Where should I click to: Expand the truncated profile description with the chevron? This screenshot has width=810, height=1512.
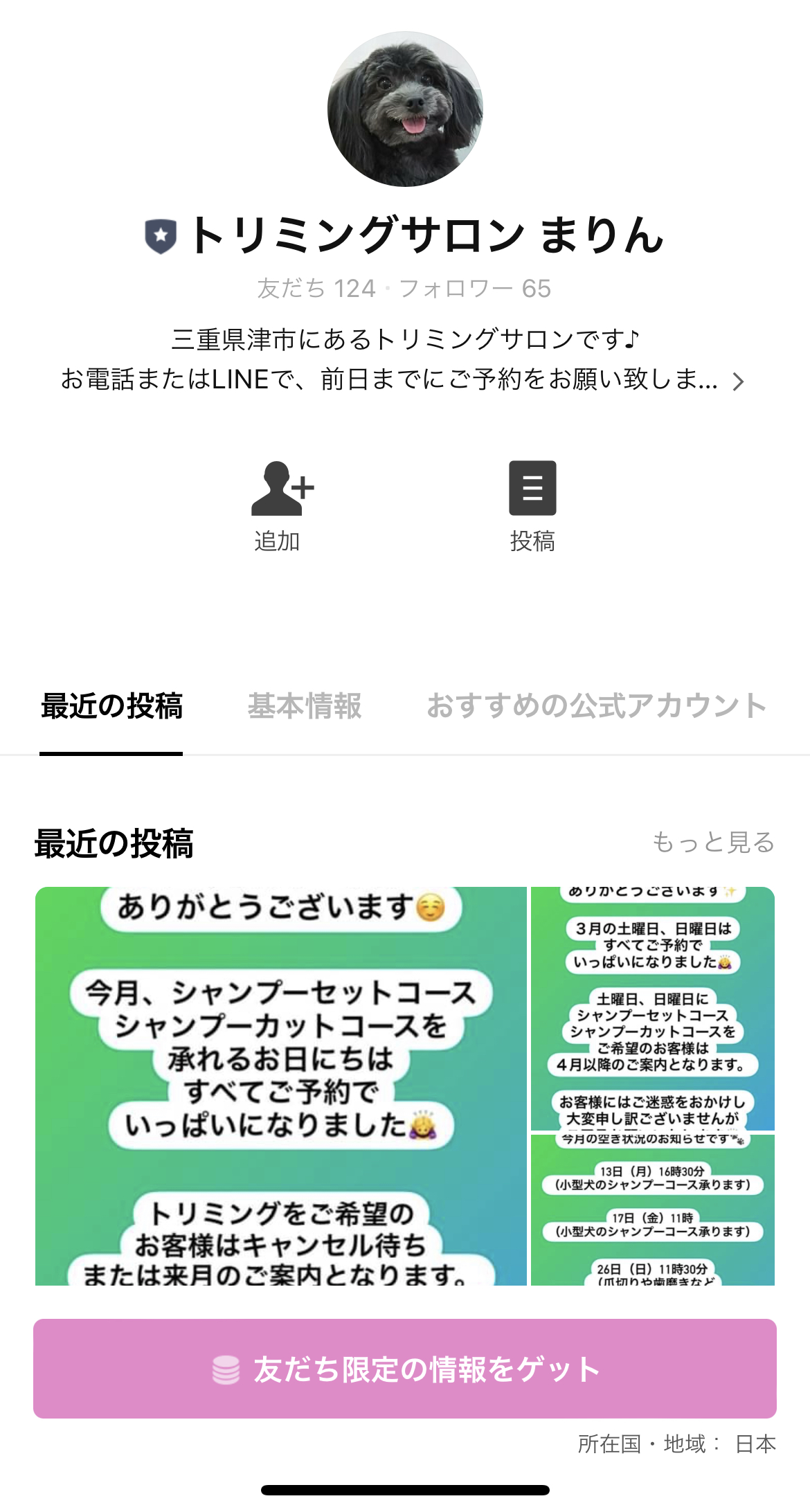point(738,381)
